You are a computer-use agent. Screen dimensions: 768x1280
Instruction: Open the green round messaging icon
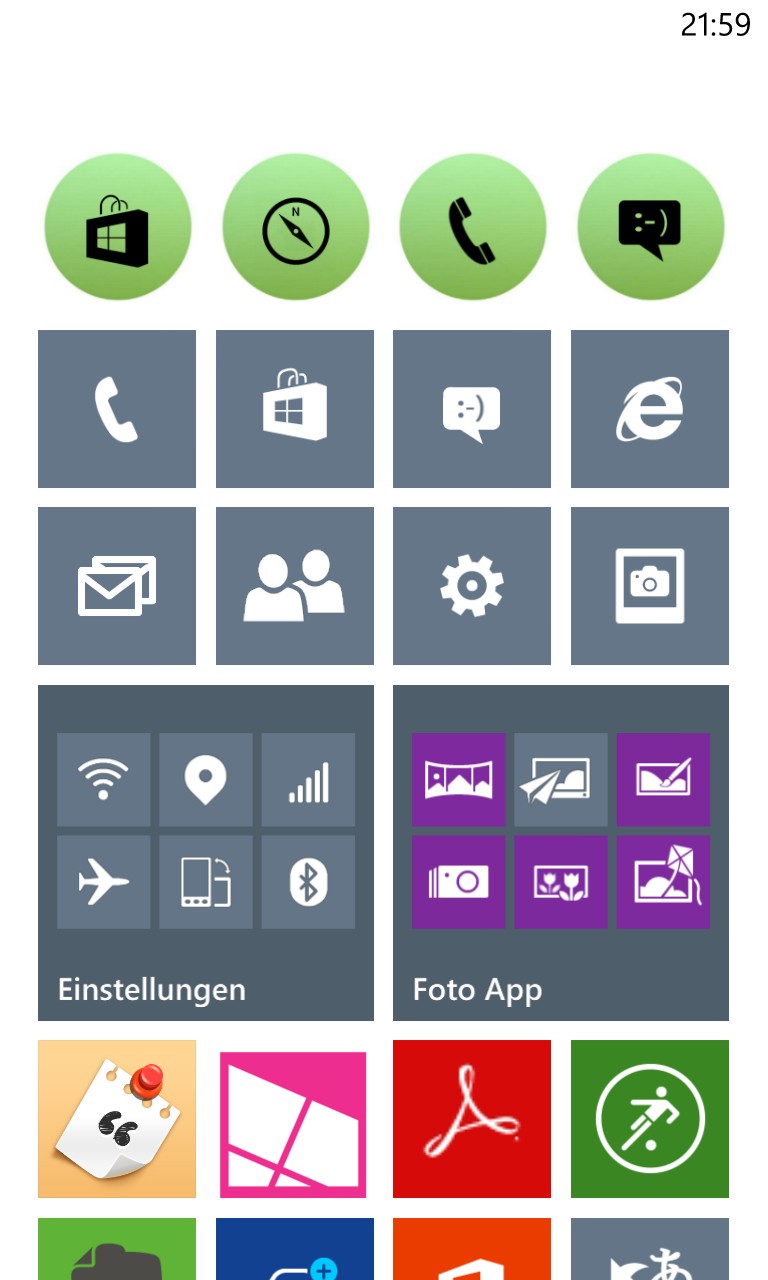pos(651,227)
